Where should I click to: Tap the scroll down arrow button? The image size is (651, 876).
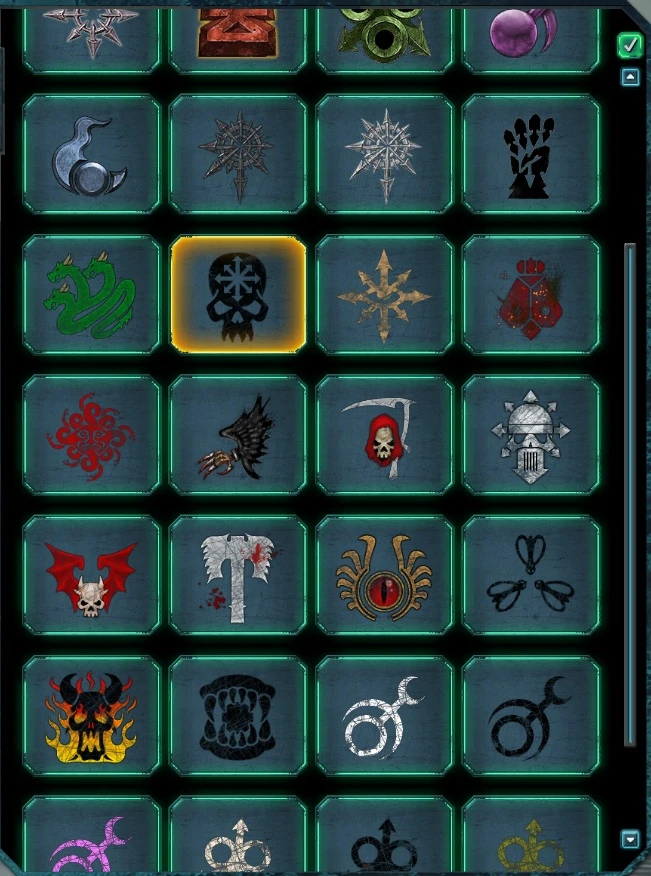pos(629,839)
